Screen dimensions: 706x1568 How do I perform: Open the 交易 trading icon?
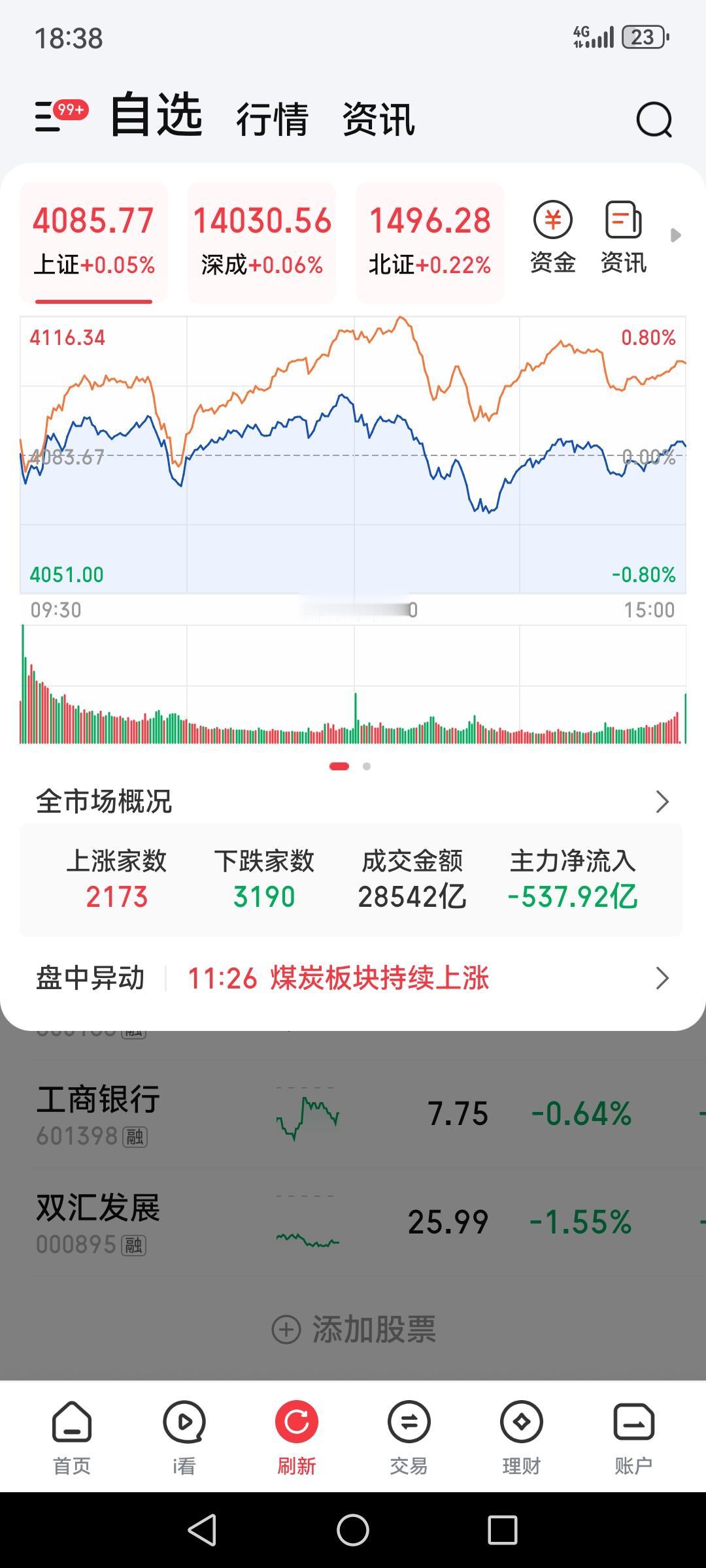tap(408, 1437)
